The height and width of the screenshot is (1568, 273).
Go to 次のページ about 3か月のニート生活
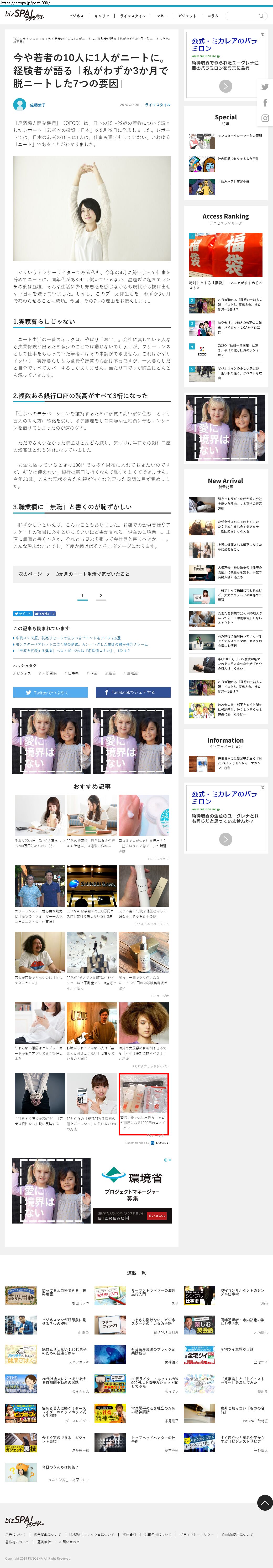[x=91, y=574]
